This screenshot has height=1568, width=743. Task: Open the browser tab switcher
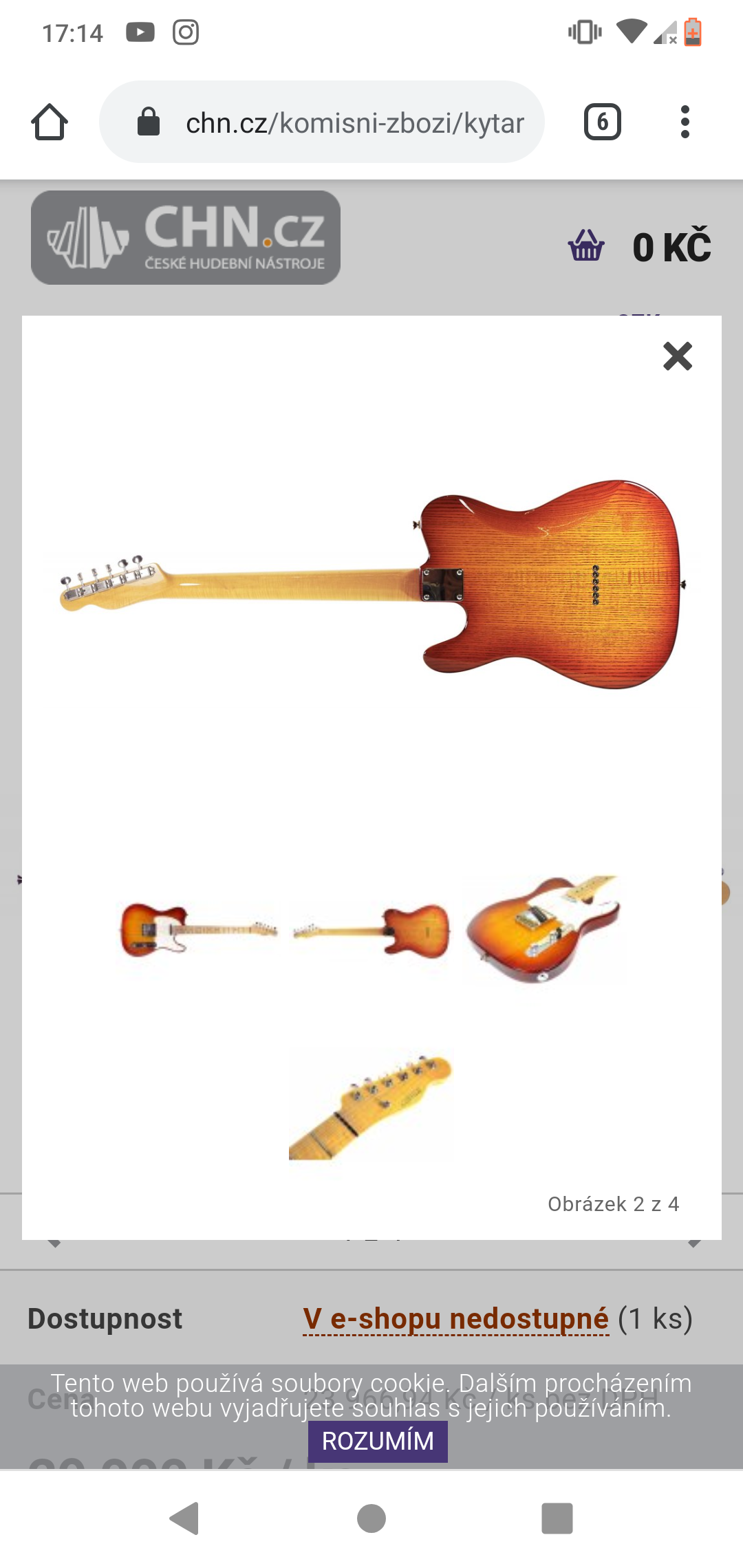click(x=602, y=122)
